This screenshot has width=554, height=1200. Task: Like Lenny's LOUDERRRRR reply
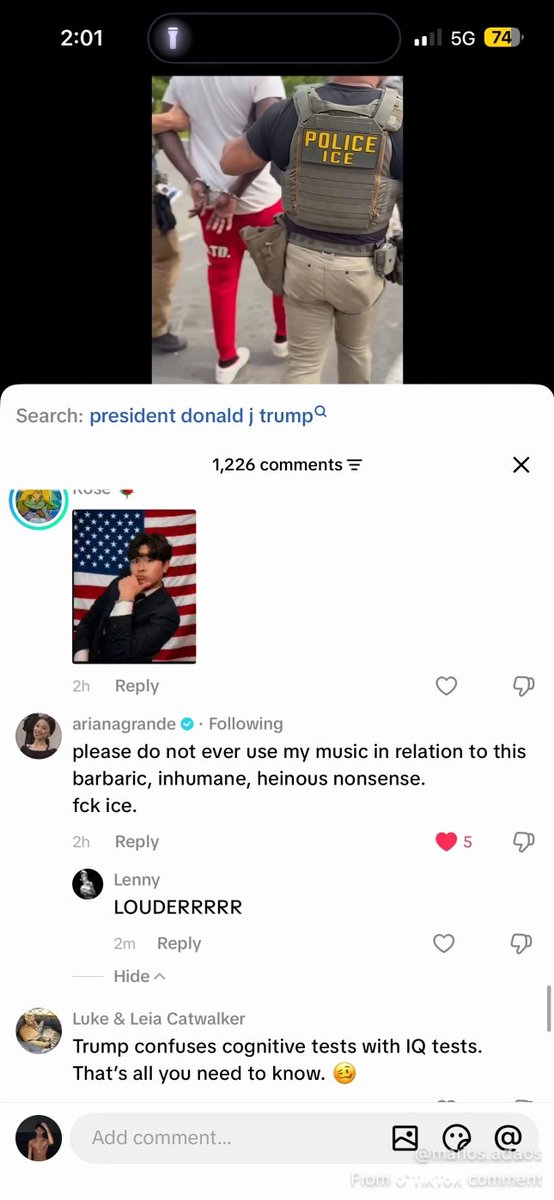pyautogui.click(x=444, y=943)
